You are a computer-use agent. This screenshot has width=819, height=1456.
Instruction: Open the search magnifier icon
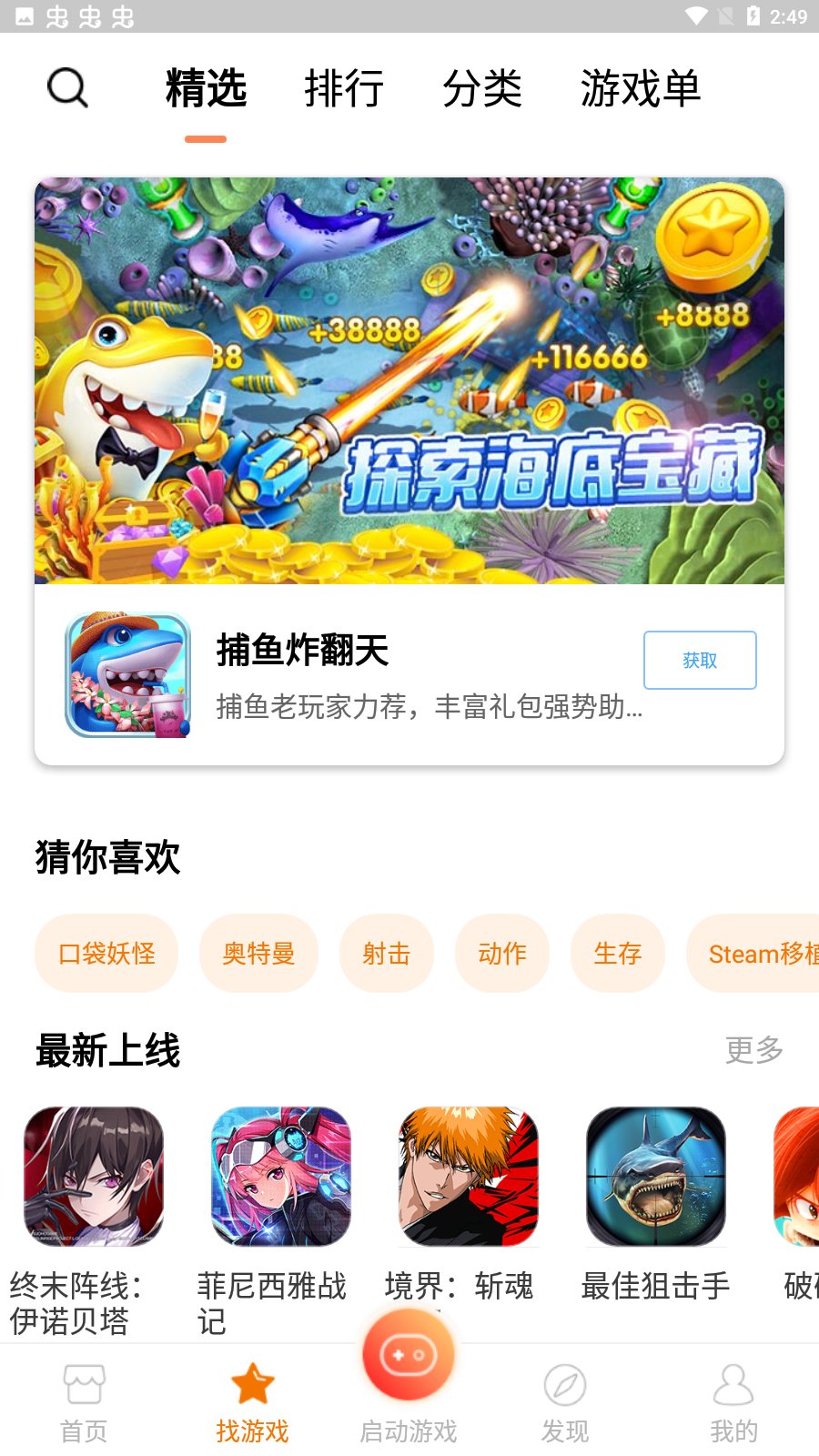[x=67, y=88]
